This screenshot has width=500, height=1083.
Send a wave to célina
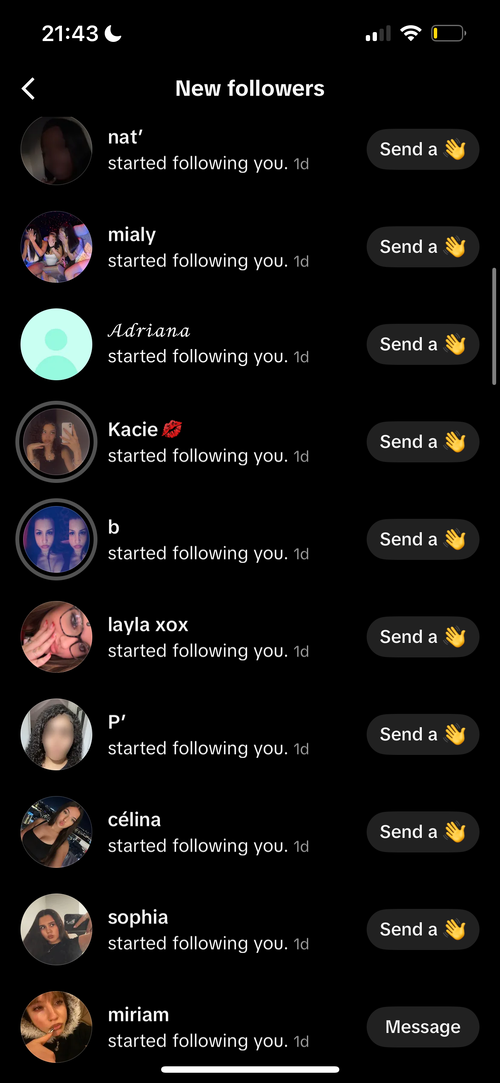click(423, 832)
